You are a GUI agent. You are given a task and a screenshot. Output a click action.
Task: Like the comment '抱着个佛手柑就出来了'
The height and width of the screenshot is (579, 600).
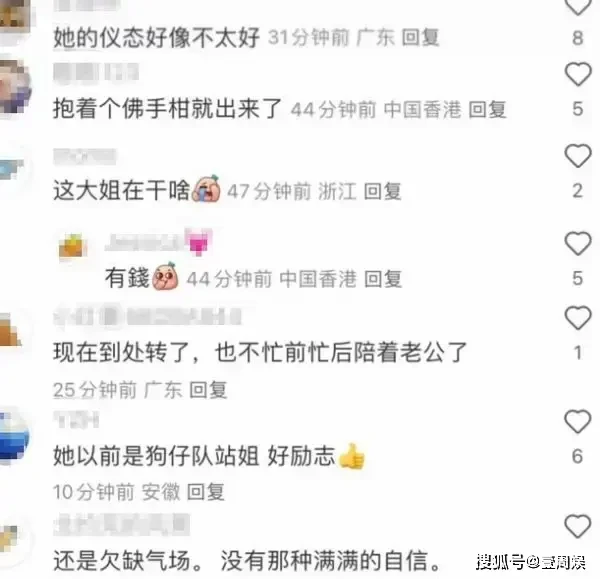tap(578, 74)
